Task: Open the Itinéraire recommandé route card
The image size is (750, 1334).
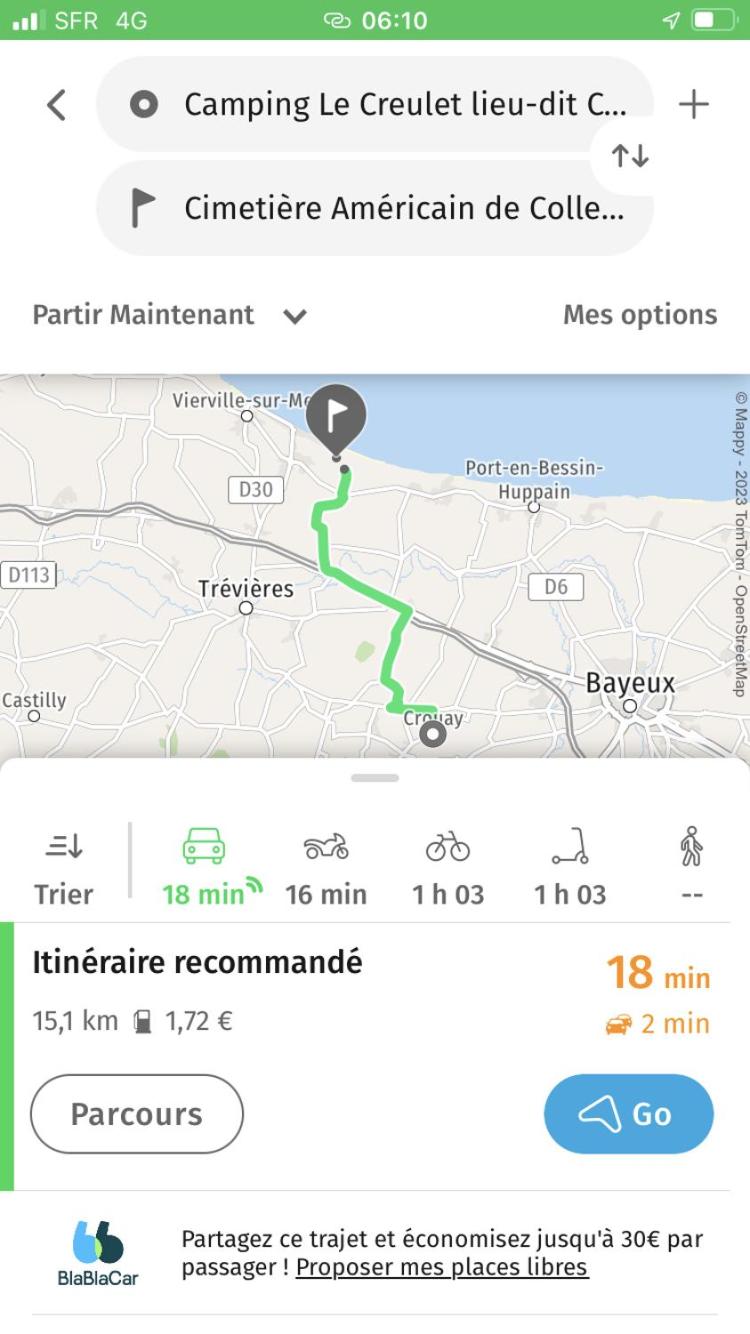Action: pos(300,990)
